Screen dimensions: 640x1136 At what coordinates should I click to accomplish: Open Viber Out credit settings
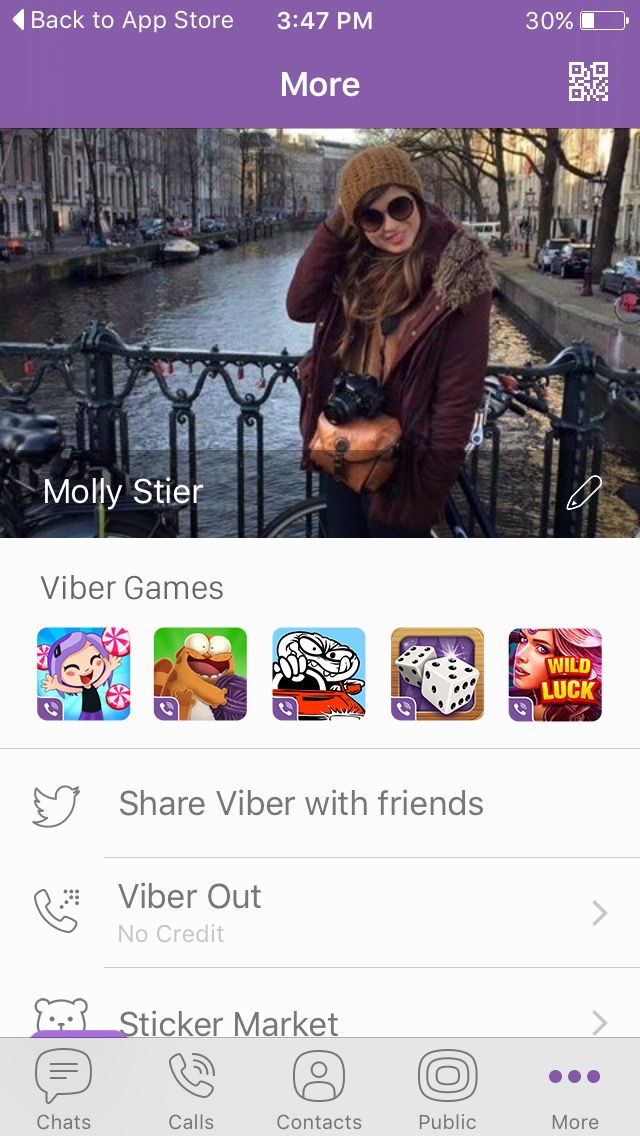pos(360,912)
